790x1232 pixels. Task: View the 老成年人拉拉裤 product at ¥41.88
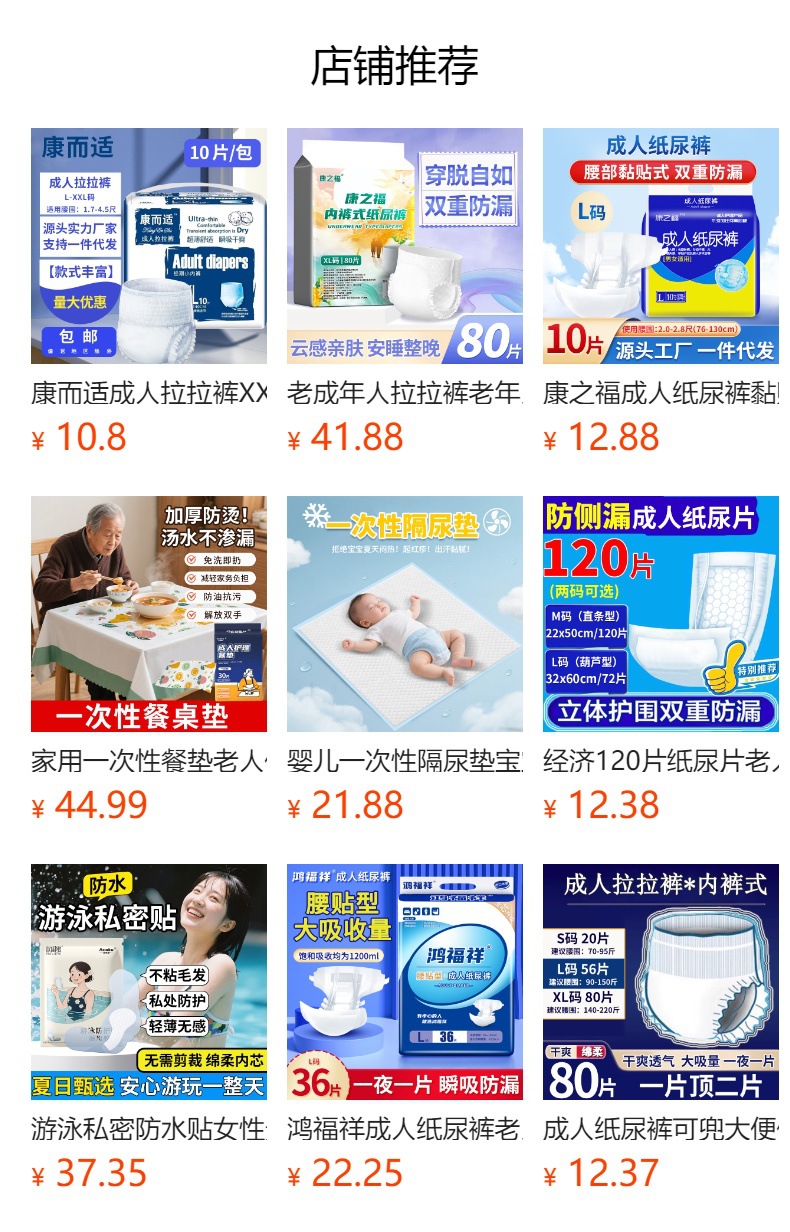point(405,246)
